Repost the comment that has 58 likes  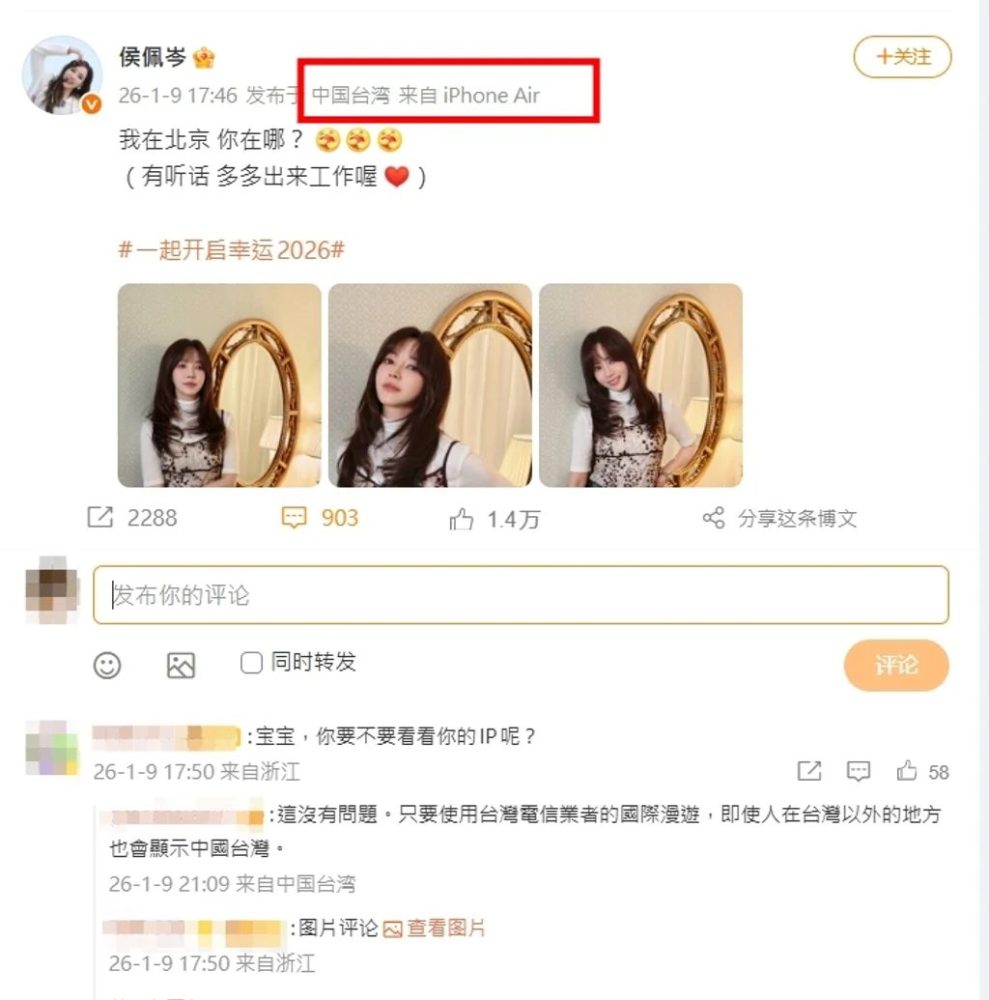click(x=808, y=771)
